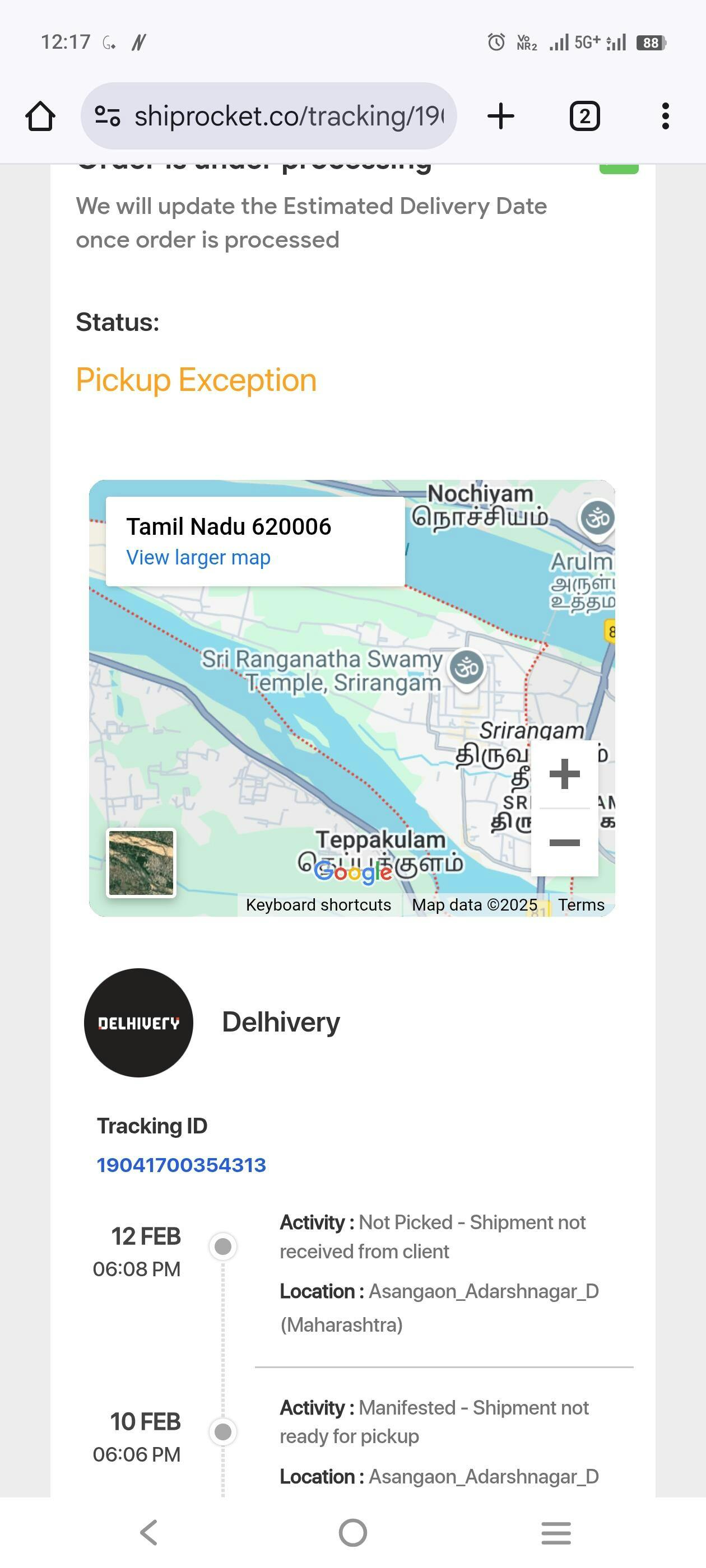706x1568 pixels.
Task: Open tracking ID 19041700354313
Action: tap(182, 1165)
